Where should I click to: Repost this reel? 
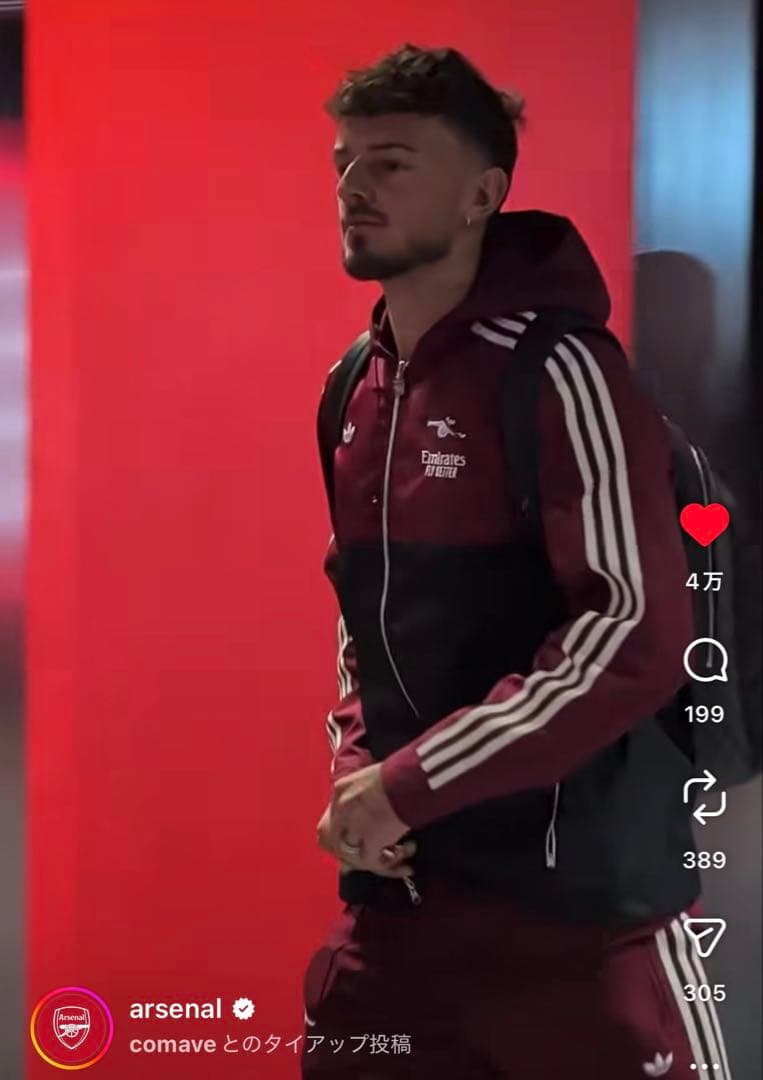tap(705, 797)
